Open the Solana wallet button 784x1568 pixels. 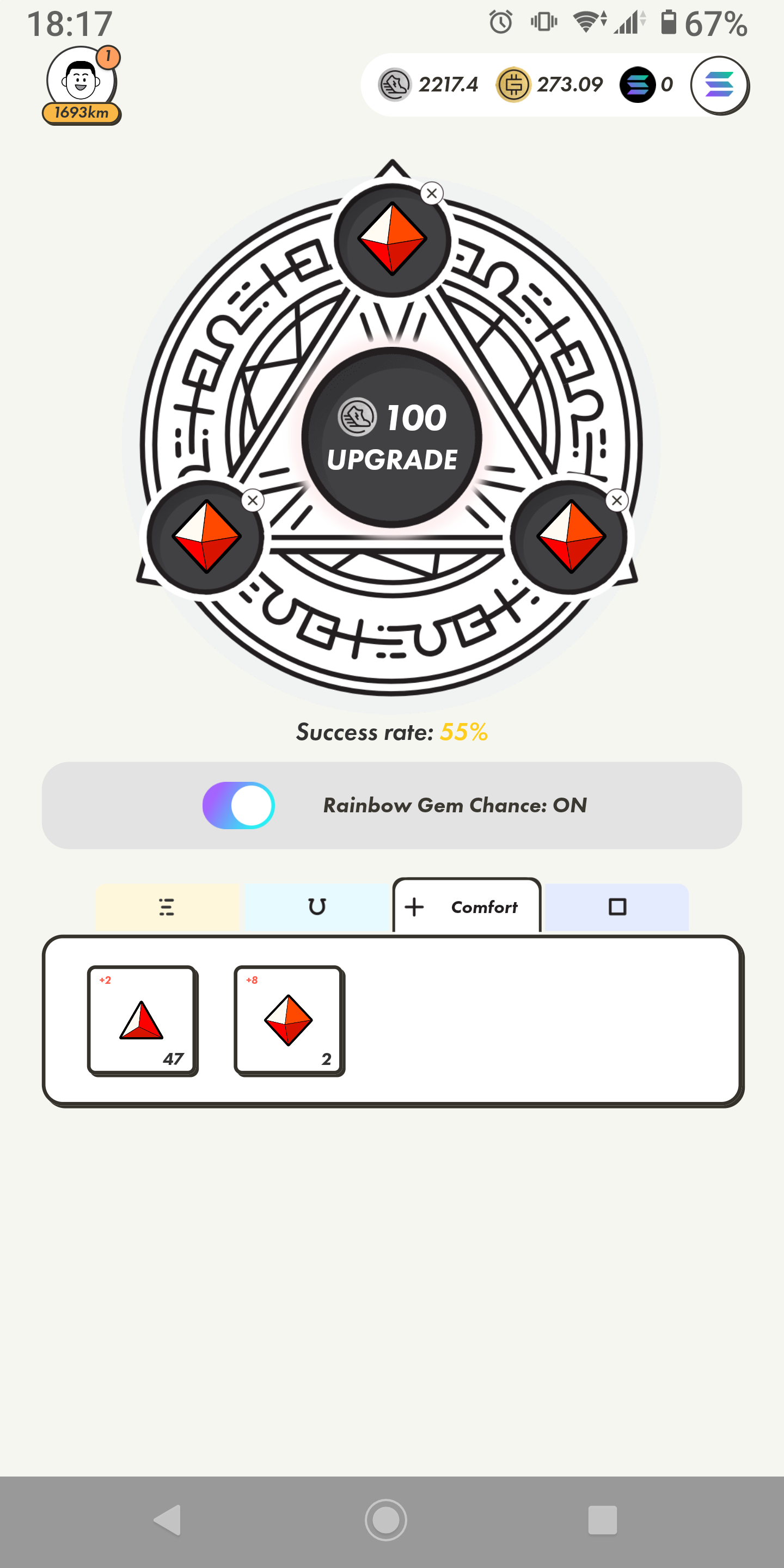click(719, 85)
